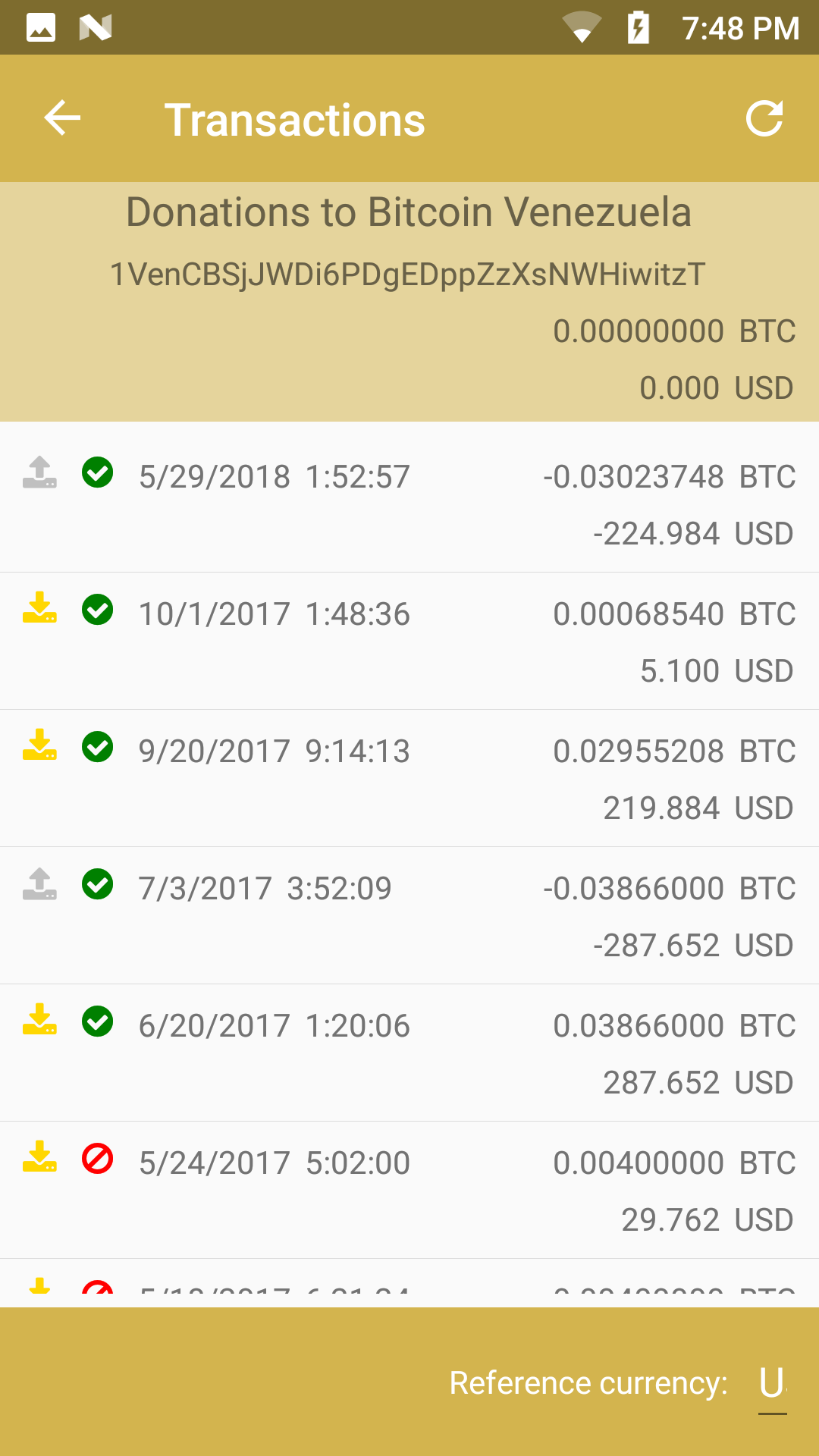View the 9/20/2017 9:14:13 transaction details
This screenshot has height=1456, width=819.
[x=409, y=779]
